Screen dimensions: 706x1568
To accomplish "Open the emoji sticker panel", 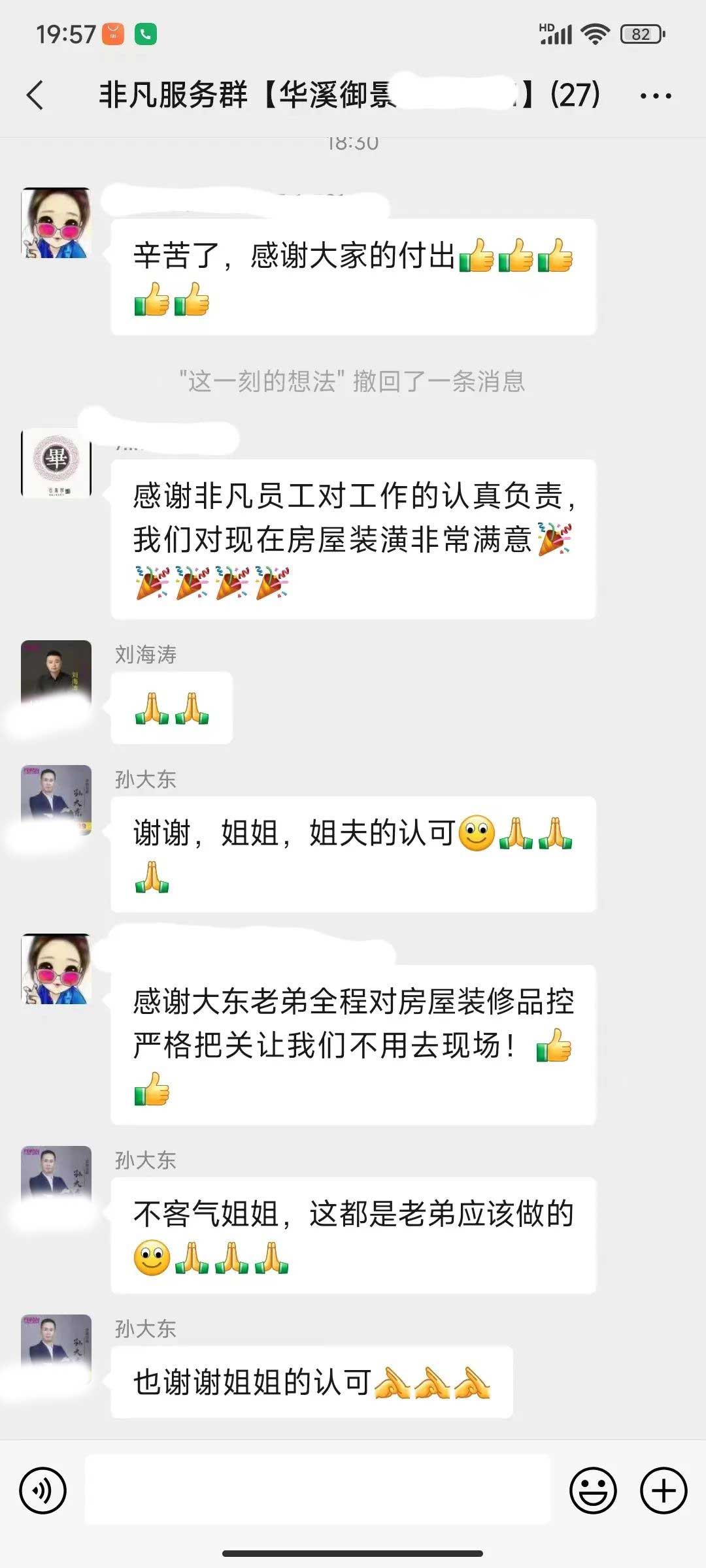I will coord(593,1490).
